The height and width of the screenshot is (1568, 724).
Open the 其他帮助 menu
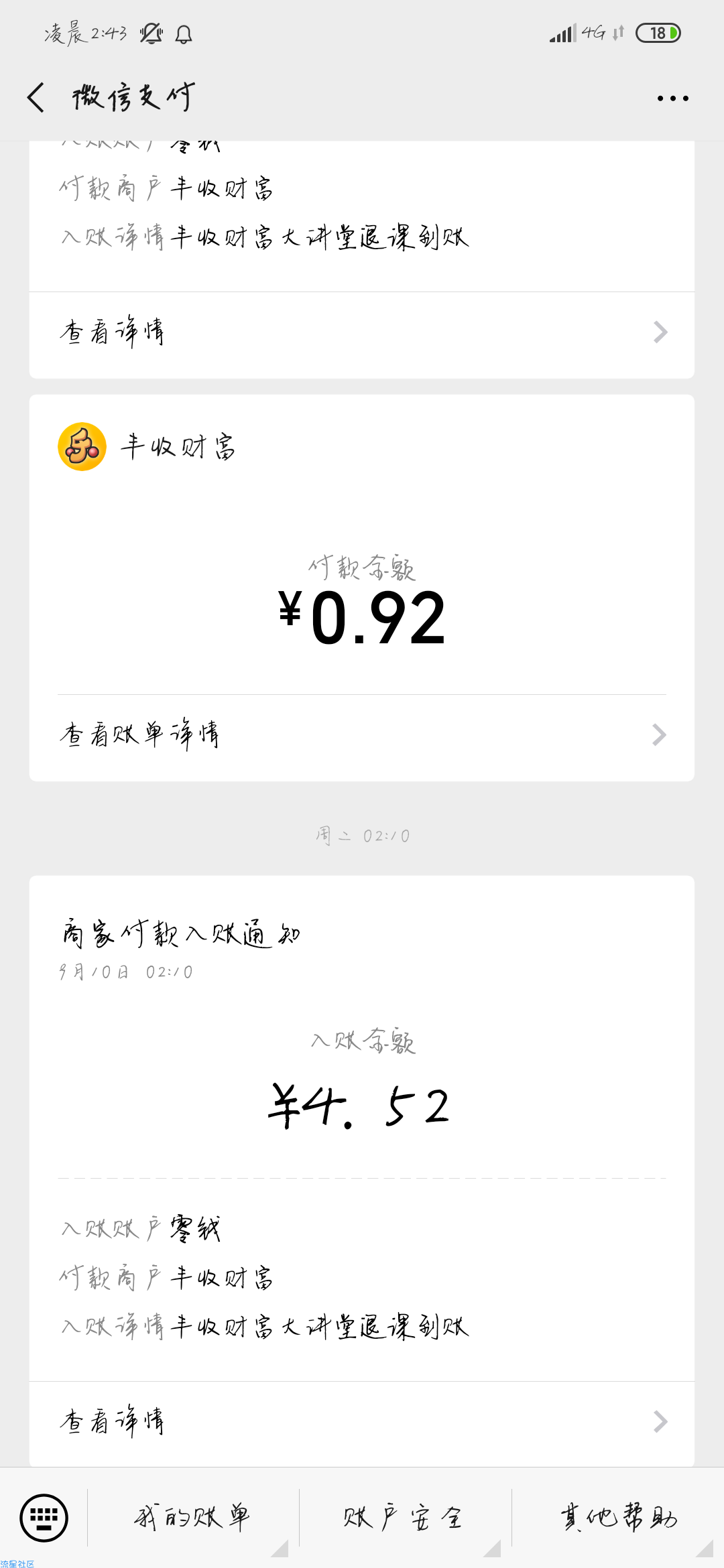coord(618,1517)
